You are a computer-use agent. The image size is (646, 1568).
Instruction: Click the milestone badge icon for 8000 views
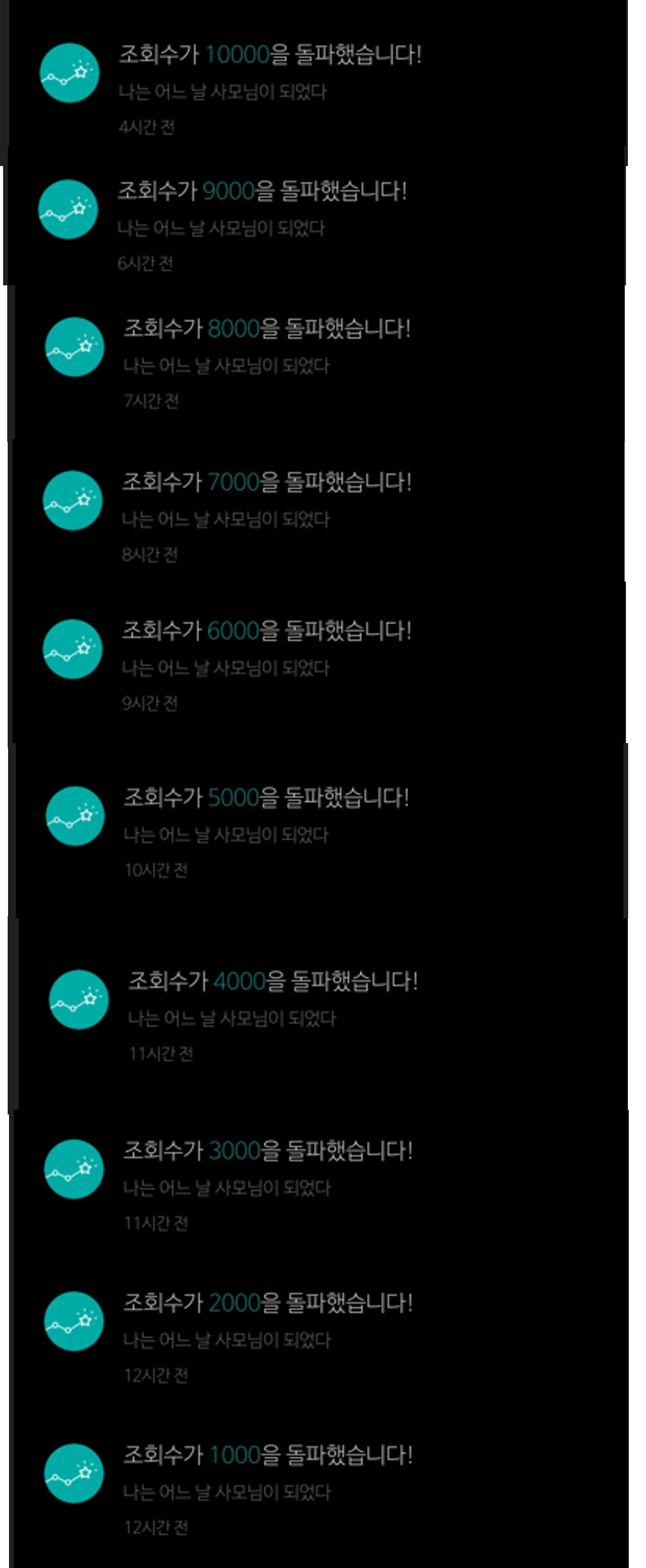76,347
